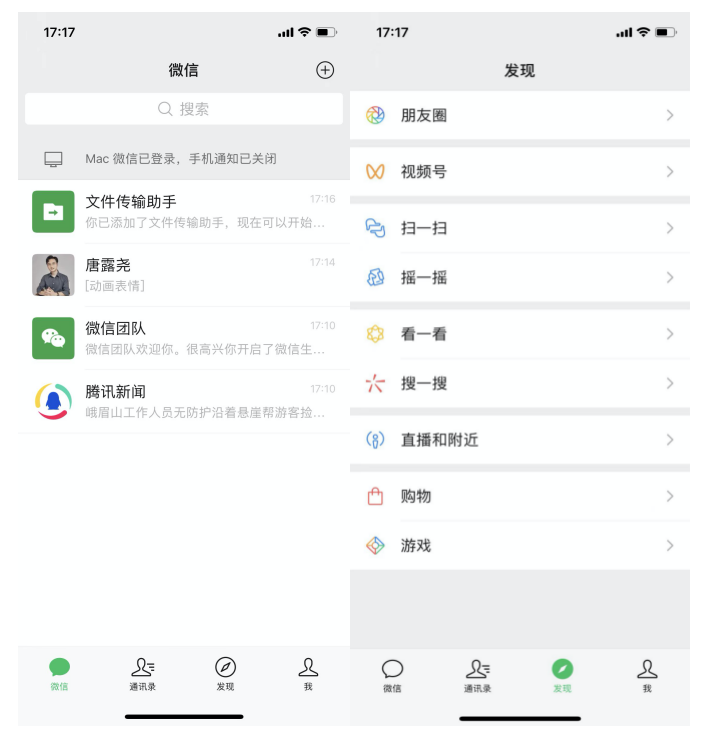Enter 购物 Shopping
The image size is (708, 740).
[x=520, y=496]
